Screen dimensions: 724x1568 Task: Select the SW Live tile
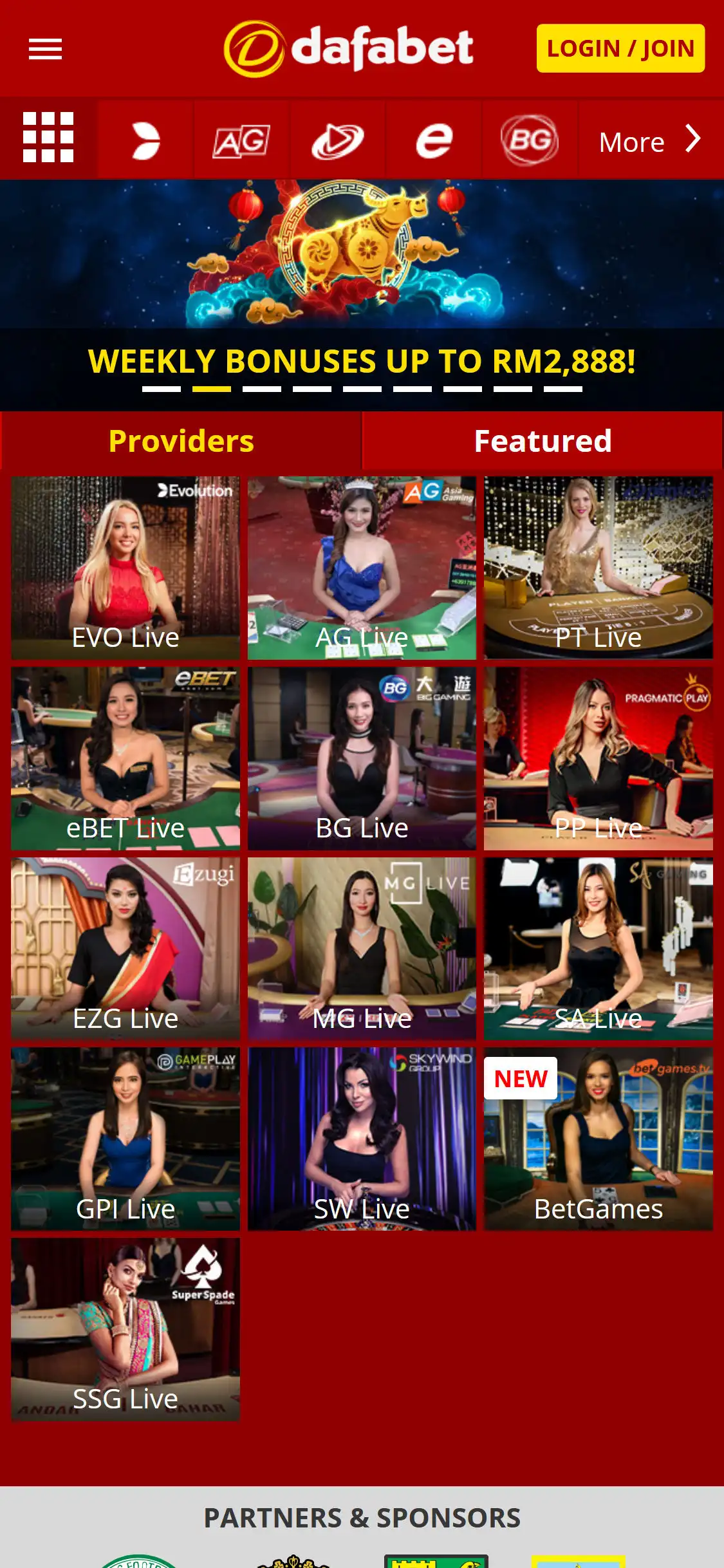click(362, 1139)
